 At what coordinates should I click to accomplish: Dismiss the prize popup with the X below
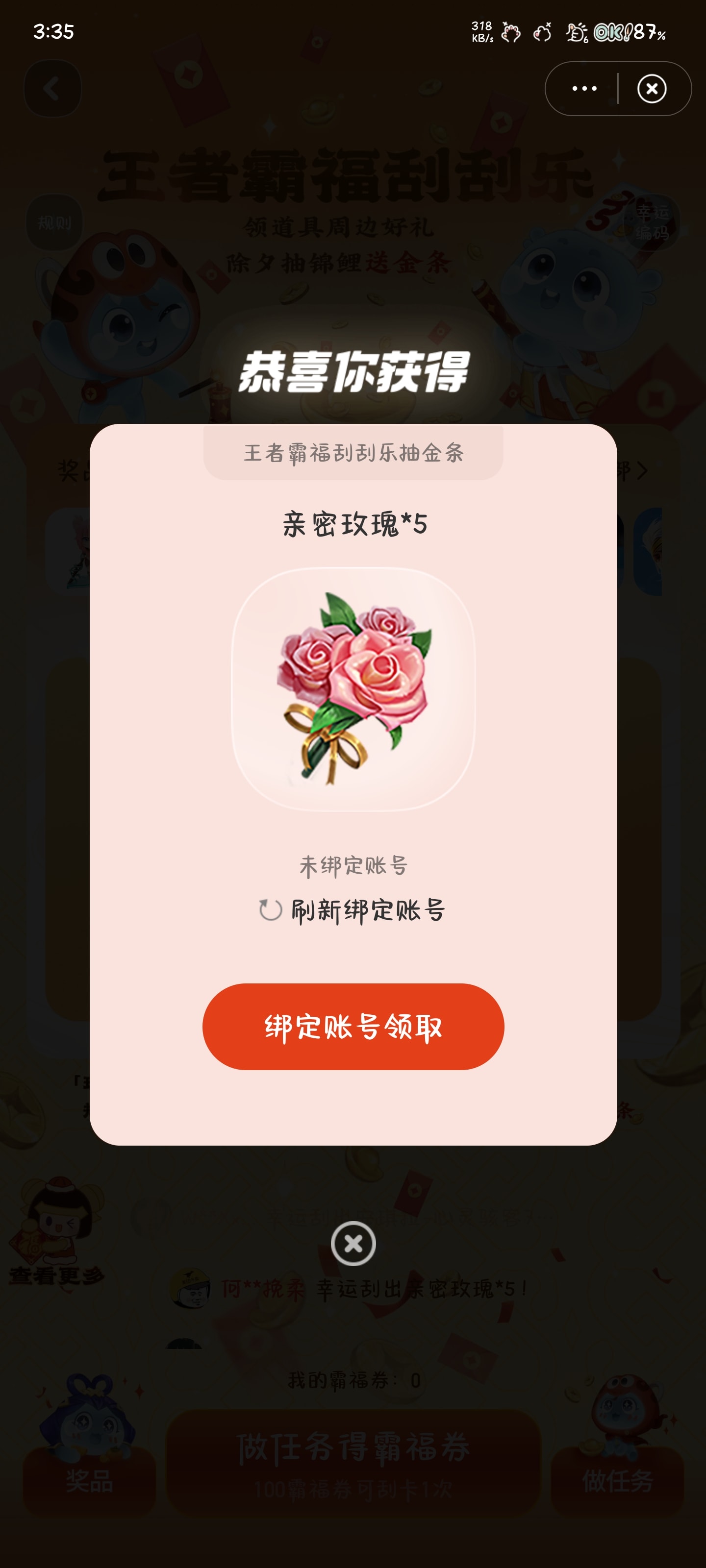point(353,1243)
